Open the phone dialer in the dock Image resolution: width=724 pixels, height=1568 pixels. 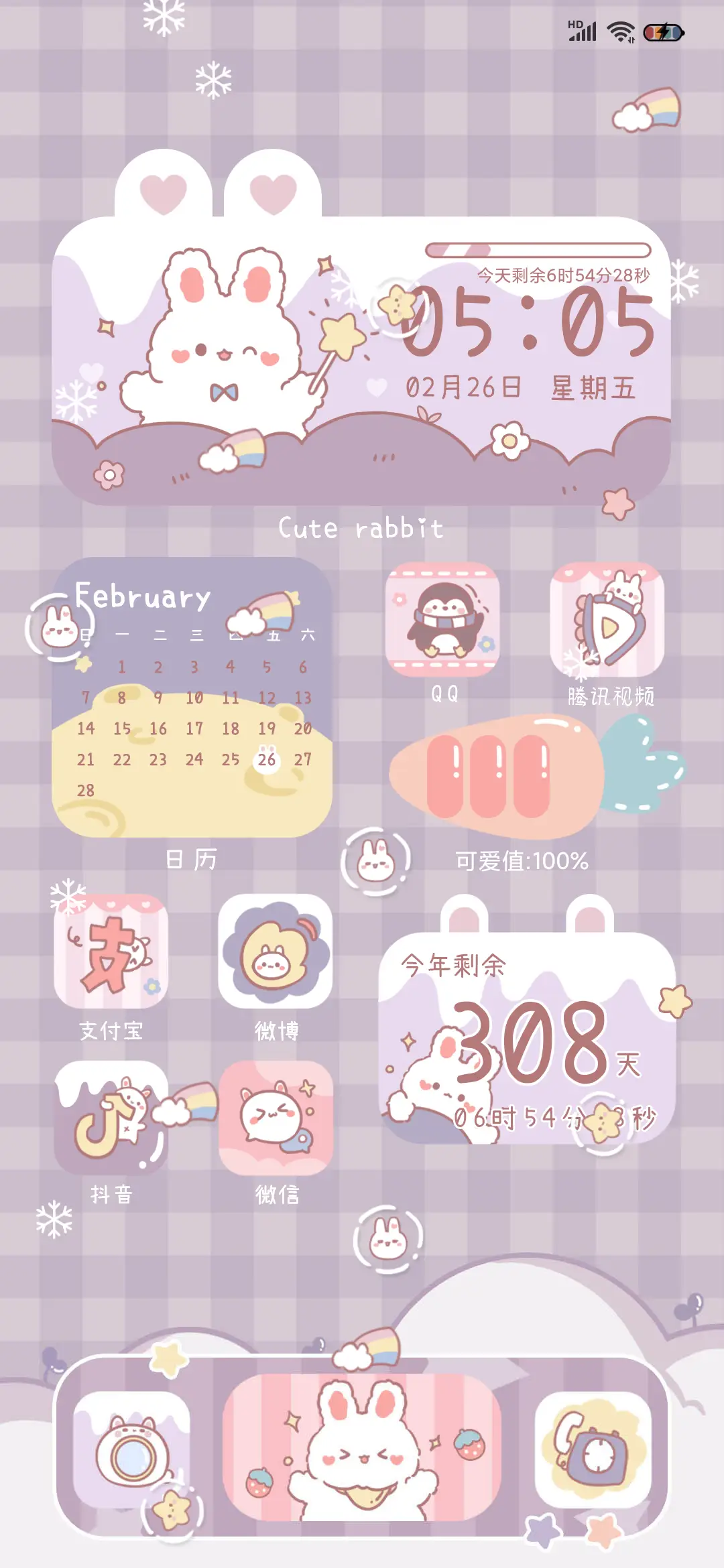(x=593, y=1449)
